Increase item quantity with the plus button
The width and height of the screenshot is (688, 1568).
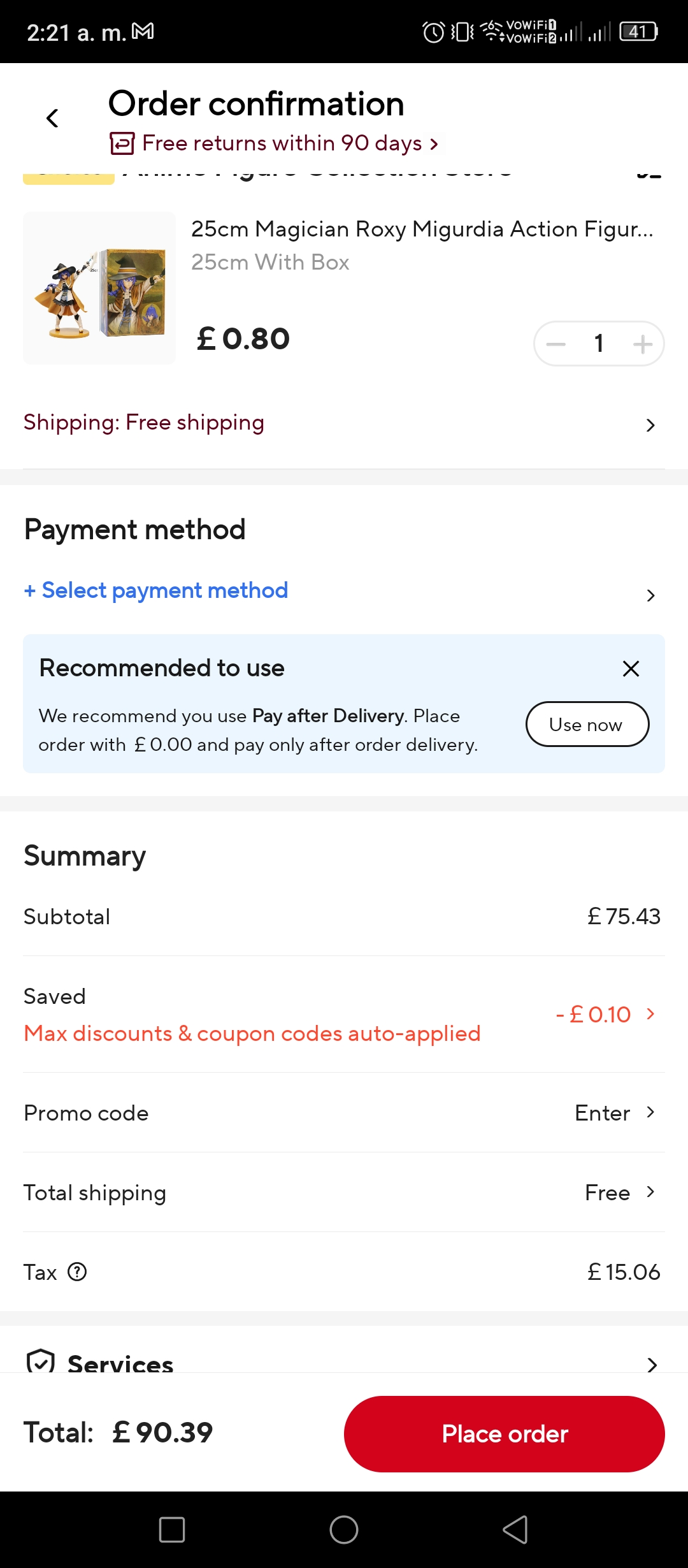point(642,344)
